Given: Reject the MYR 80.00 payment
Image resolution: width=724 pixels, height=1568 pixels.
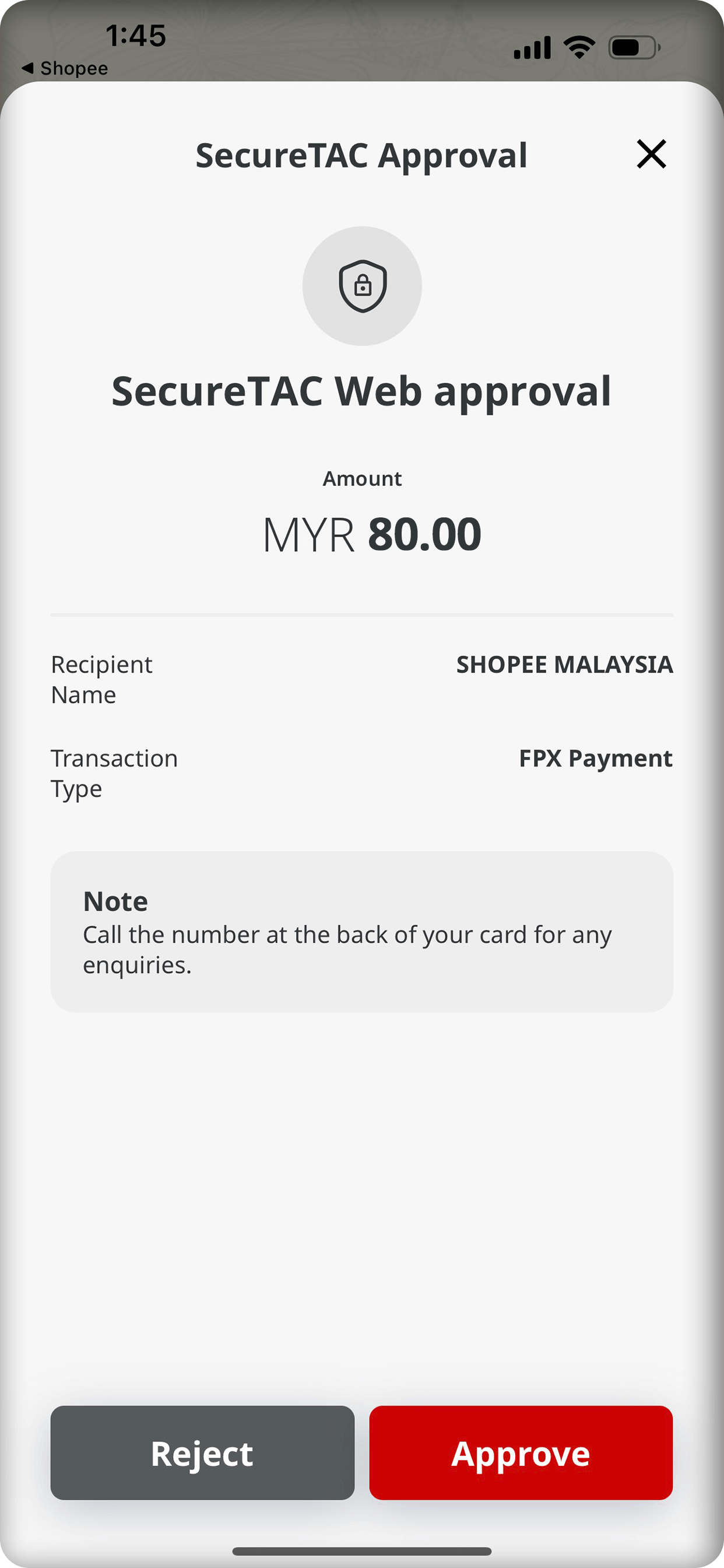Looking at the screenshot, I should tap(202, 1452).
